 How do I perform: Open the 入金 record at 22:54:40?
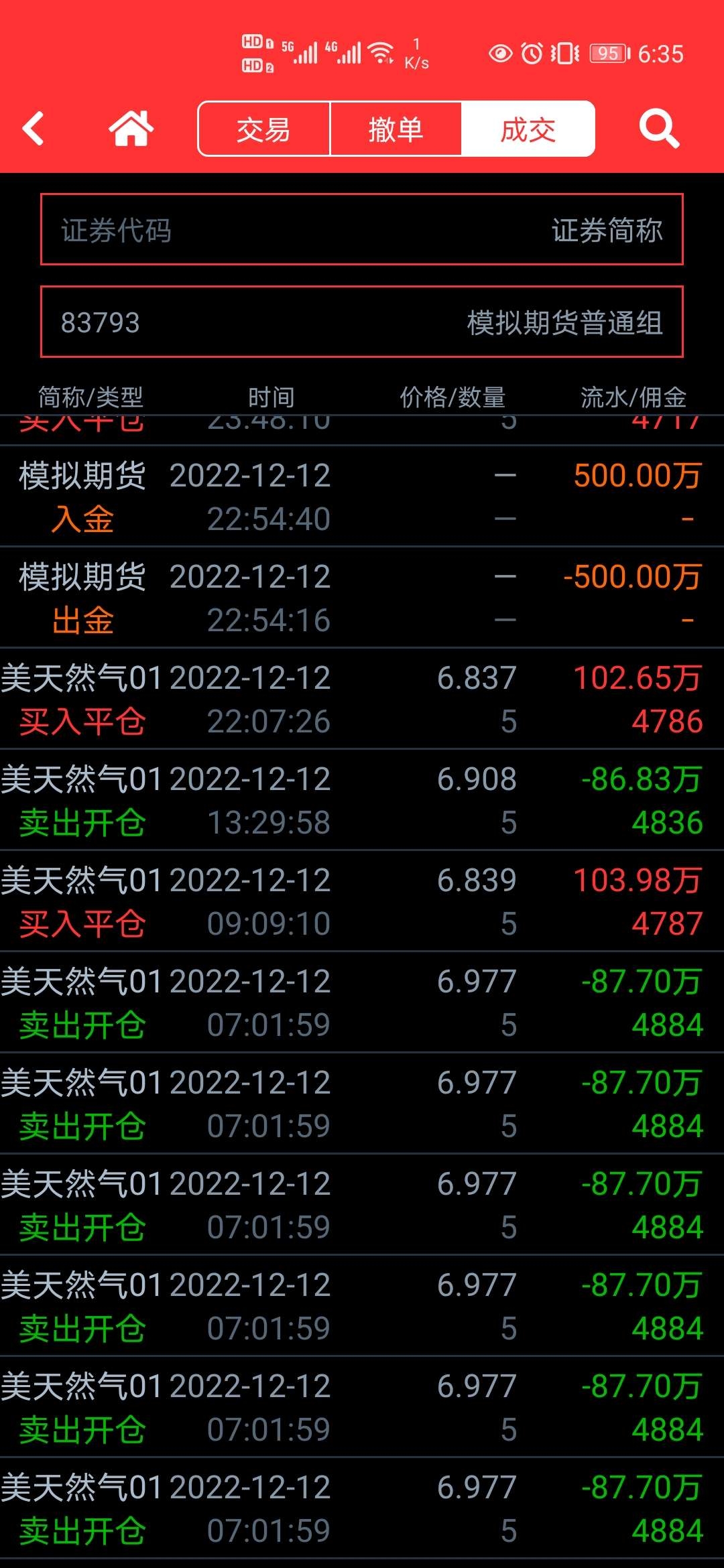[x=362, y=497]
